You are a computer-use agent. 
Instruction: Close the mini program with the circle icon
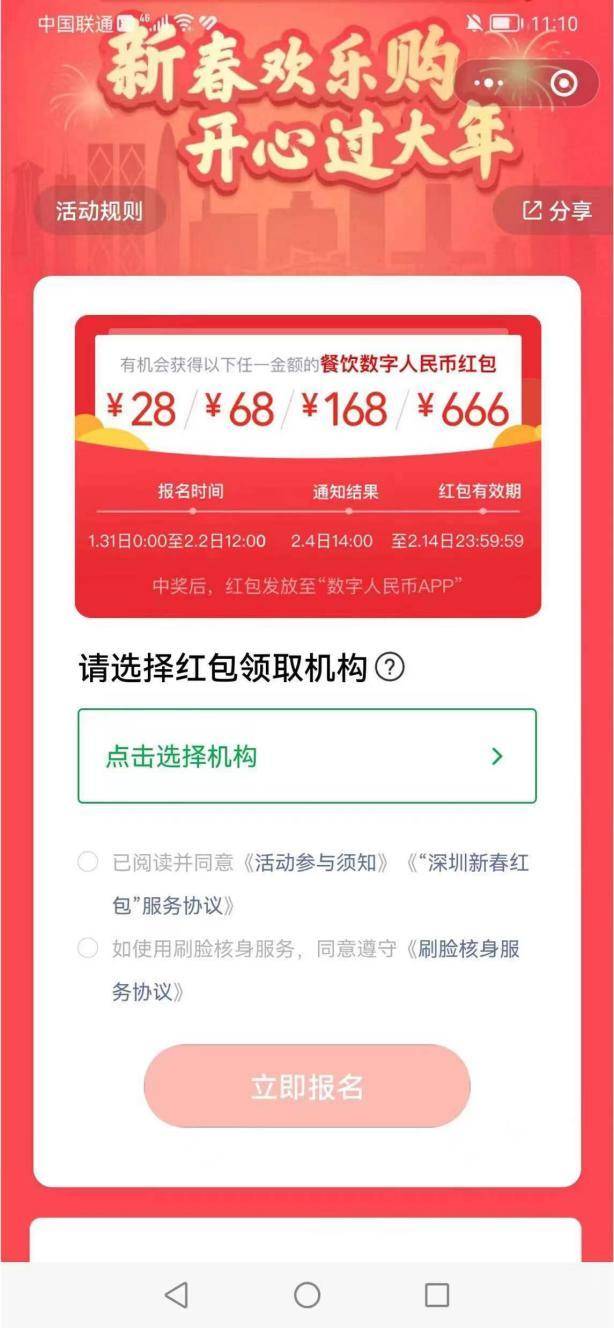(x=563, y=83)
